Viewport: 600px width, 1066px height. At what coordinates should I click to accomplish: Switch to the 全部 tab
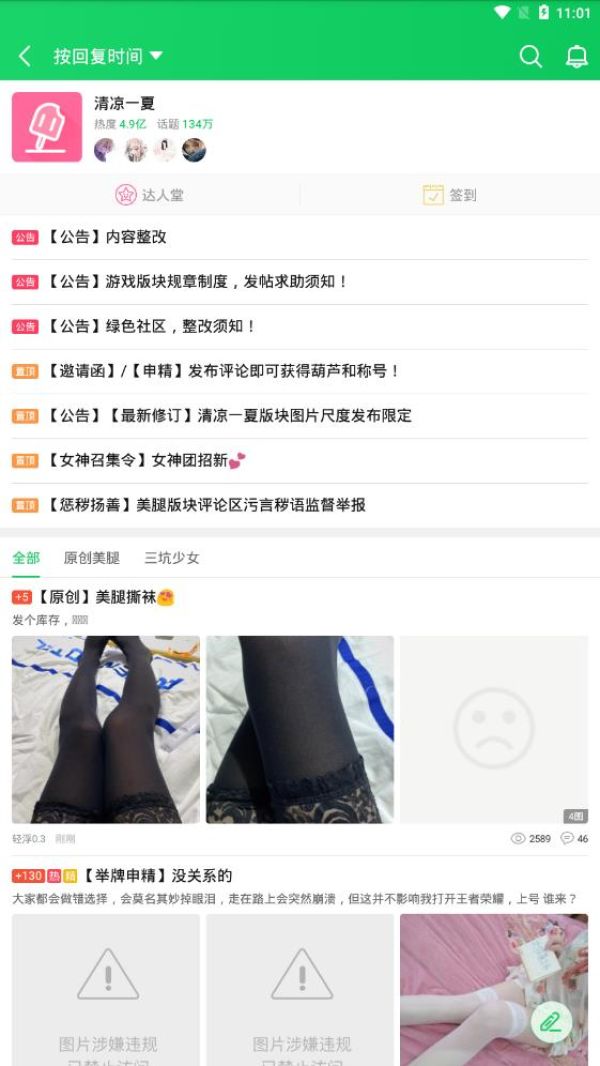(x=26, y=558)
